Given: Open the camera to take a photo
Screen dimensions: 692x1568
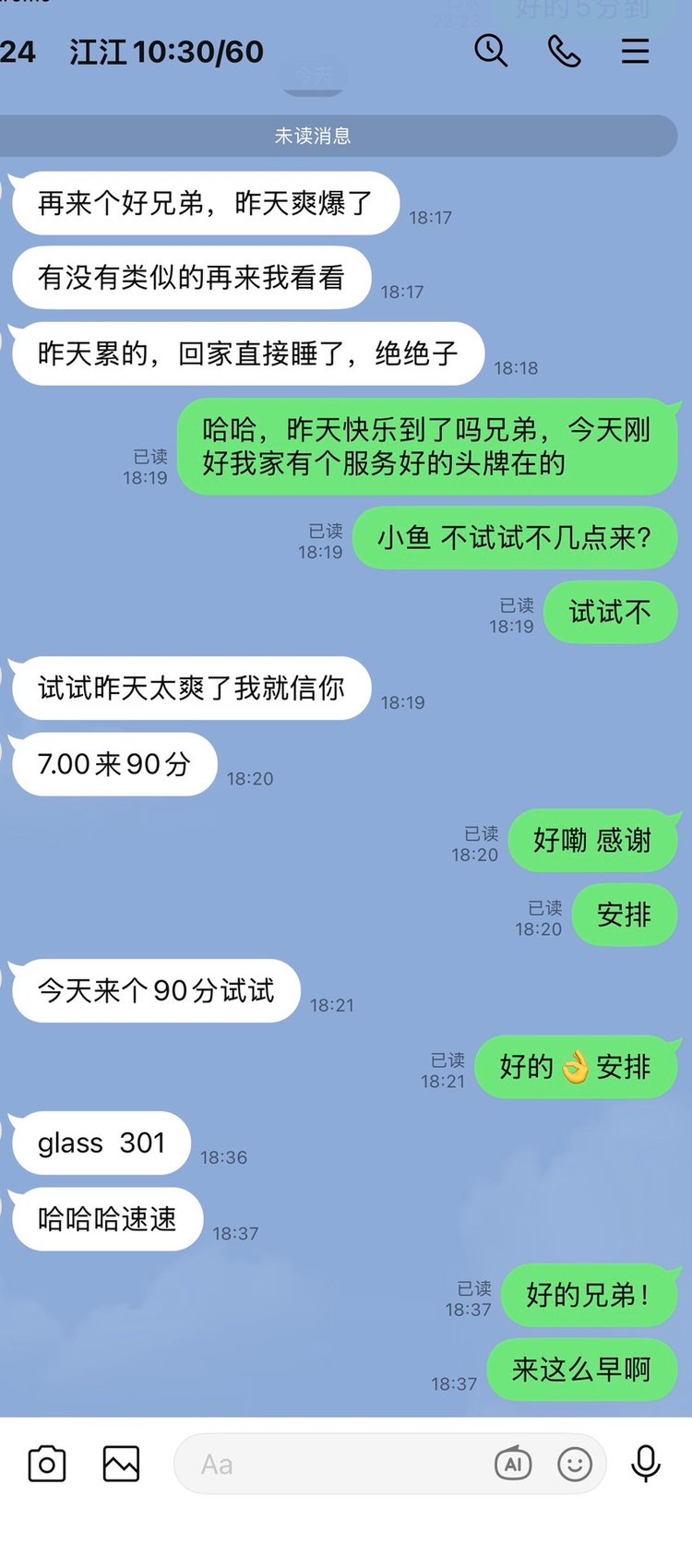Looking at the screenshot, I should point(47,1464).
